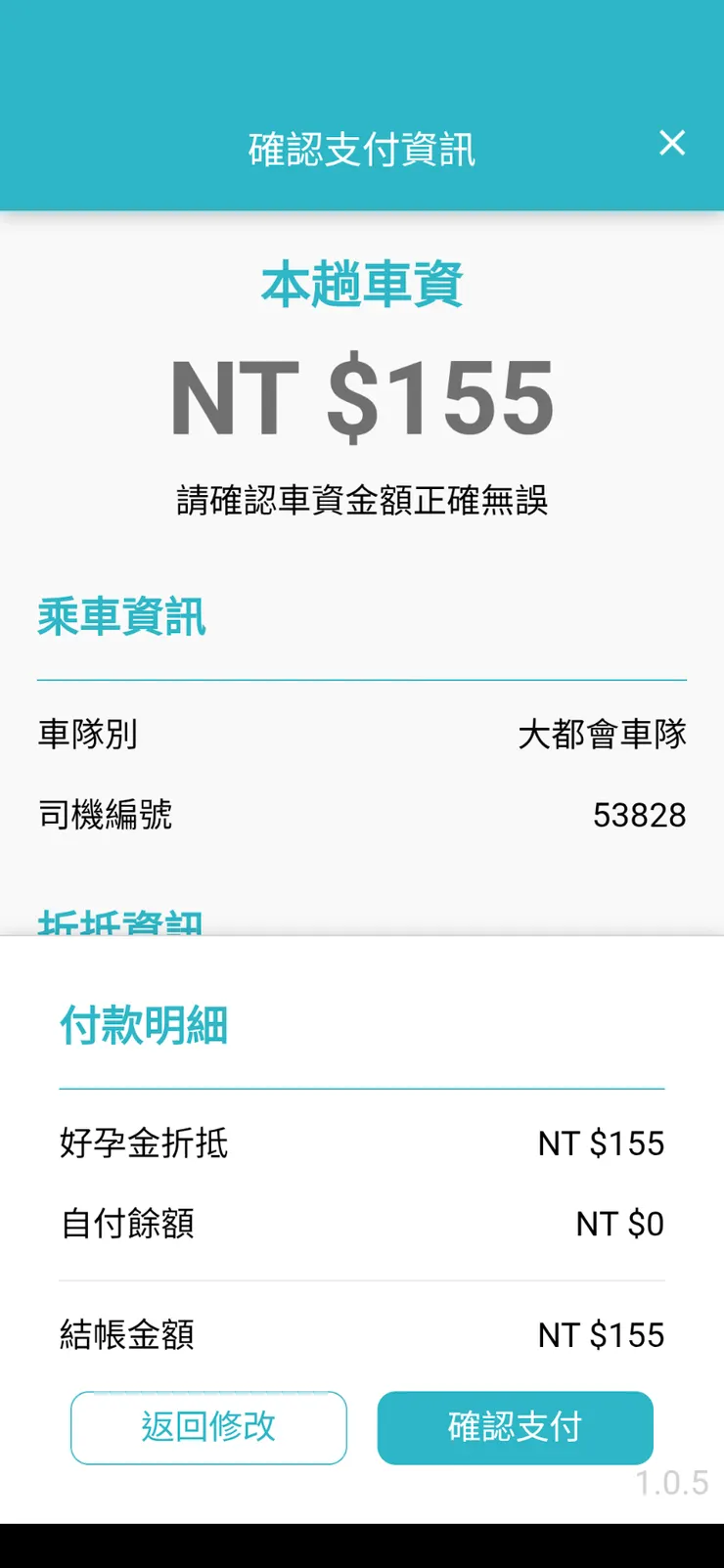Confirm payment with 確認支付
Screen dimensions: 724x1568
[515, 1427]
